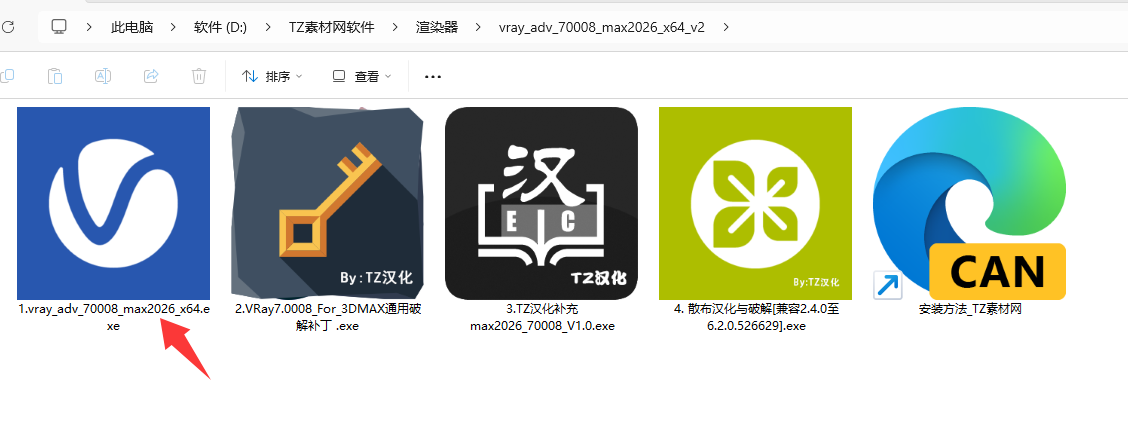Expand the 排序 sort dropdown
1128x427 pixels.
pos(272,76)
